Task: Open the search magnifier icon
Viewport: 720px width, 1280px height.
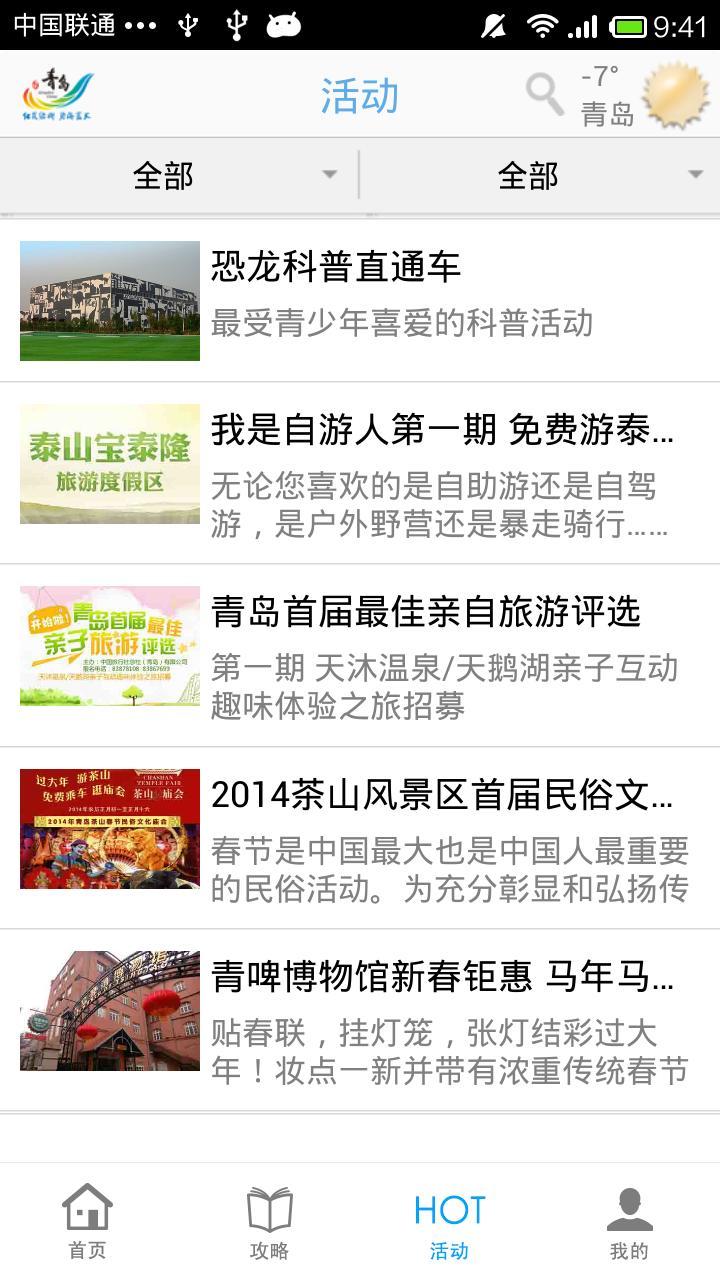Action: point(545,95)
